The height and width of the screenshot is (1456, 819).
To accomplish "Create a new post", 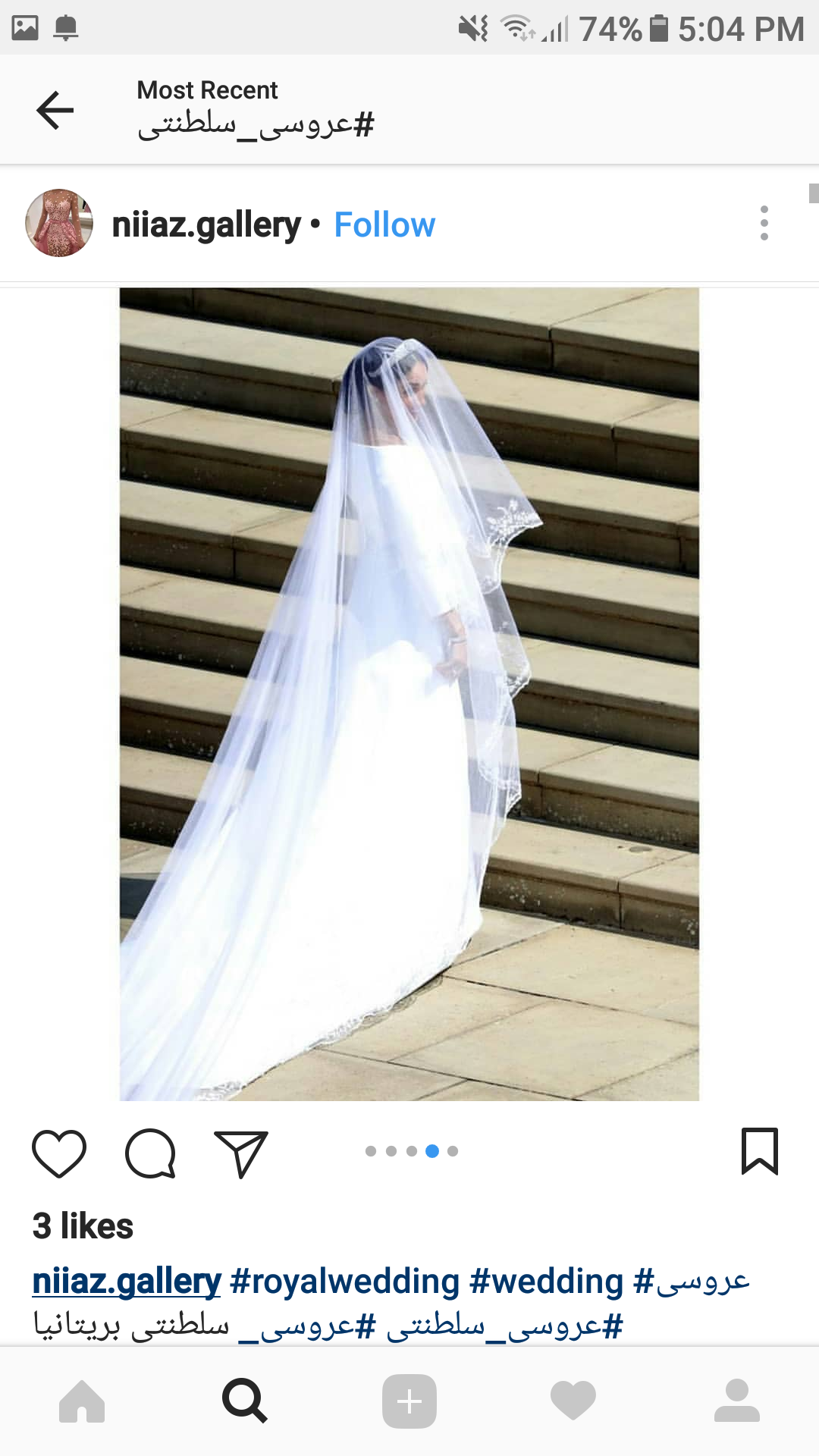I will [409, 1401].
